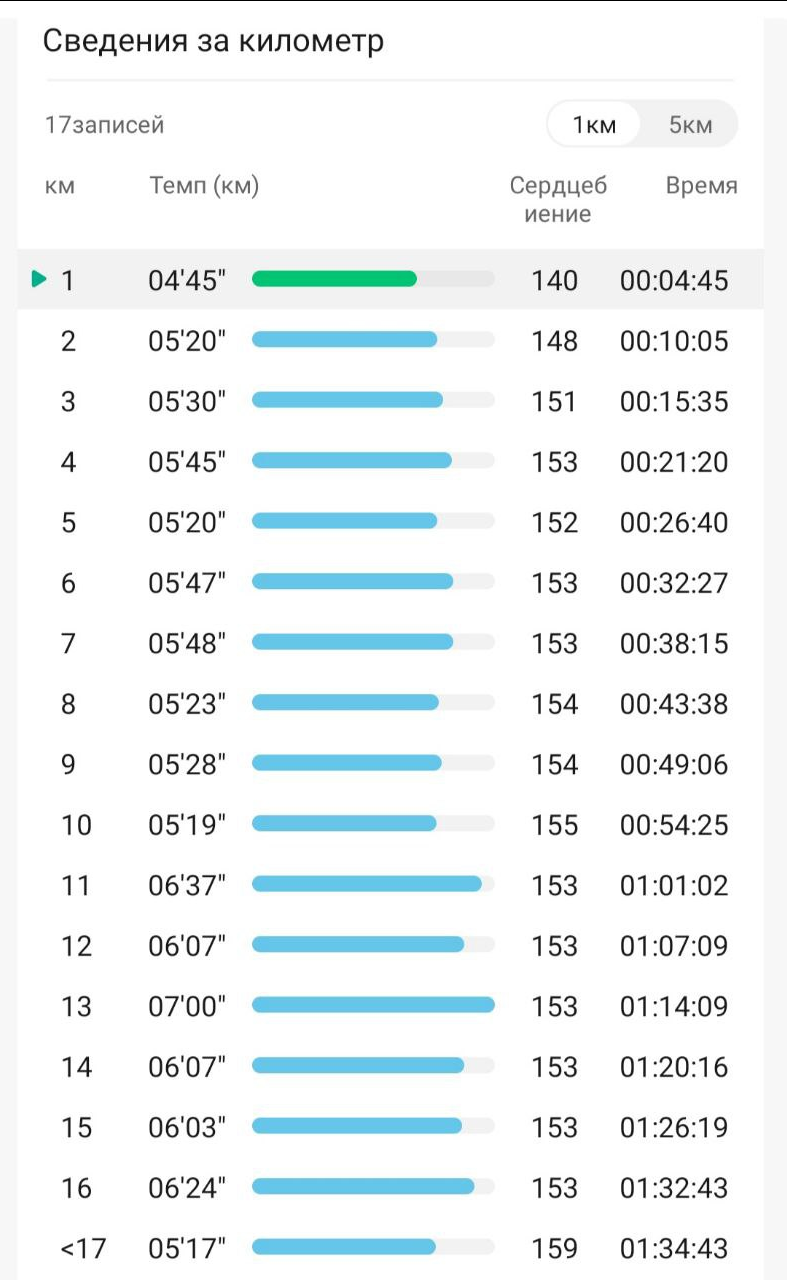The width and height of the screenshot is (787, 1280).
Task: Switch to the 5км split view
Action: tap(690, 125)
